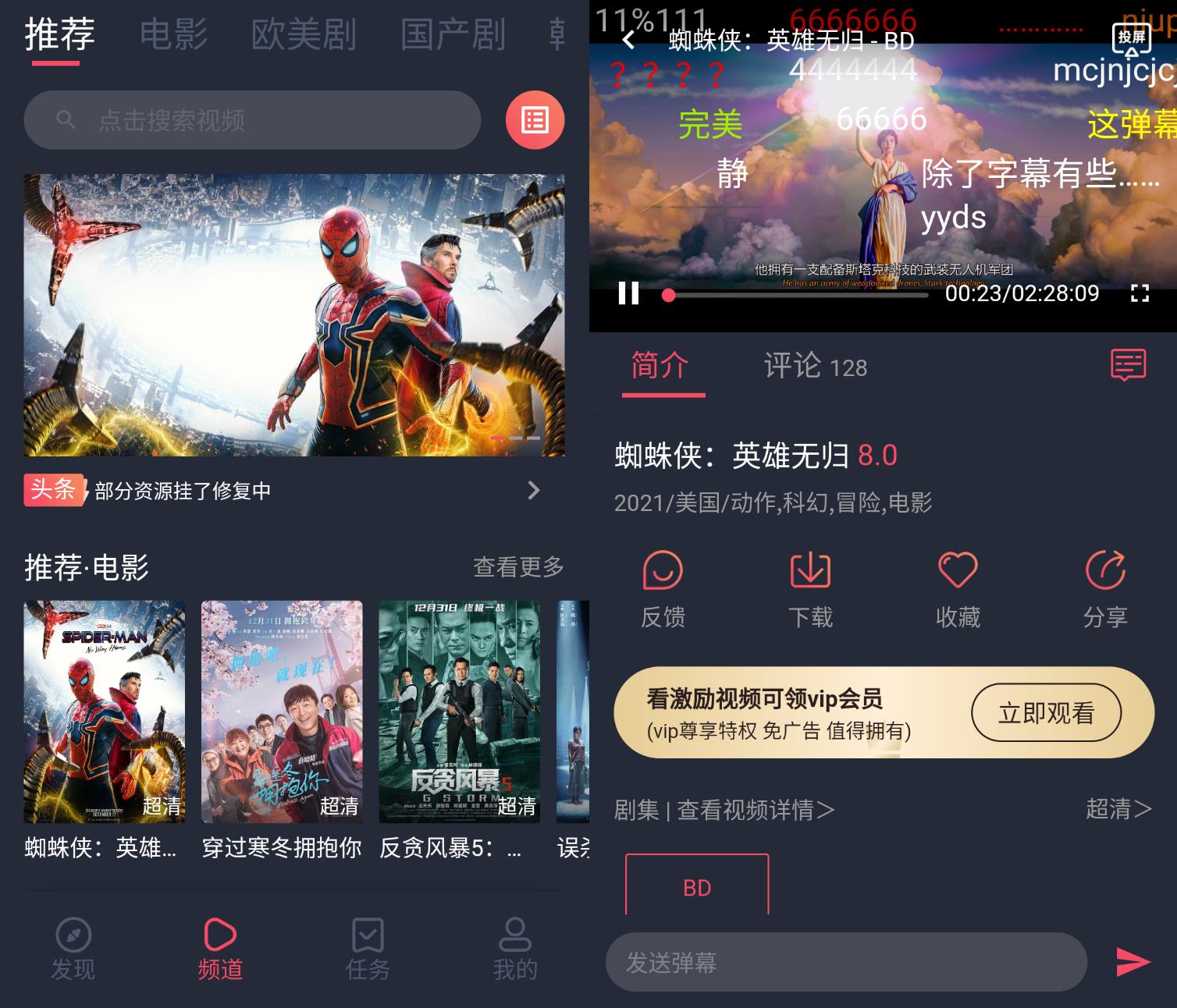Switch to the 欧美剧 top tab
This screenshot has height=1008, width=1177.
tap(304, 34)
